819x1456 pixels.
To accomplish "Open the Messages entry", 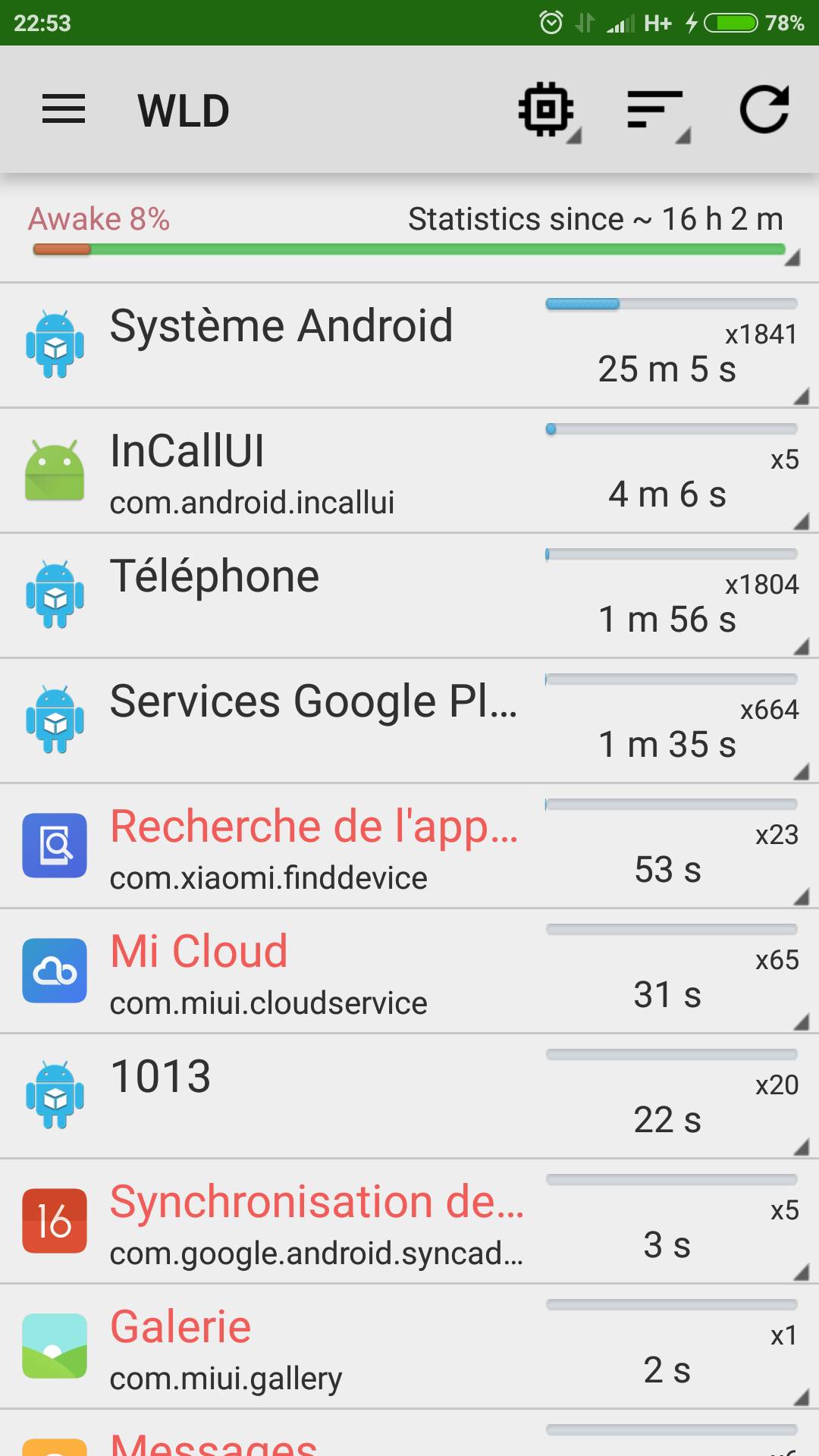I will 409,1433.
